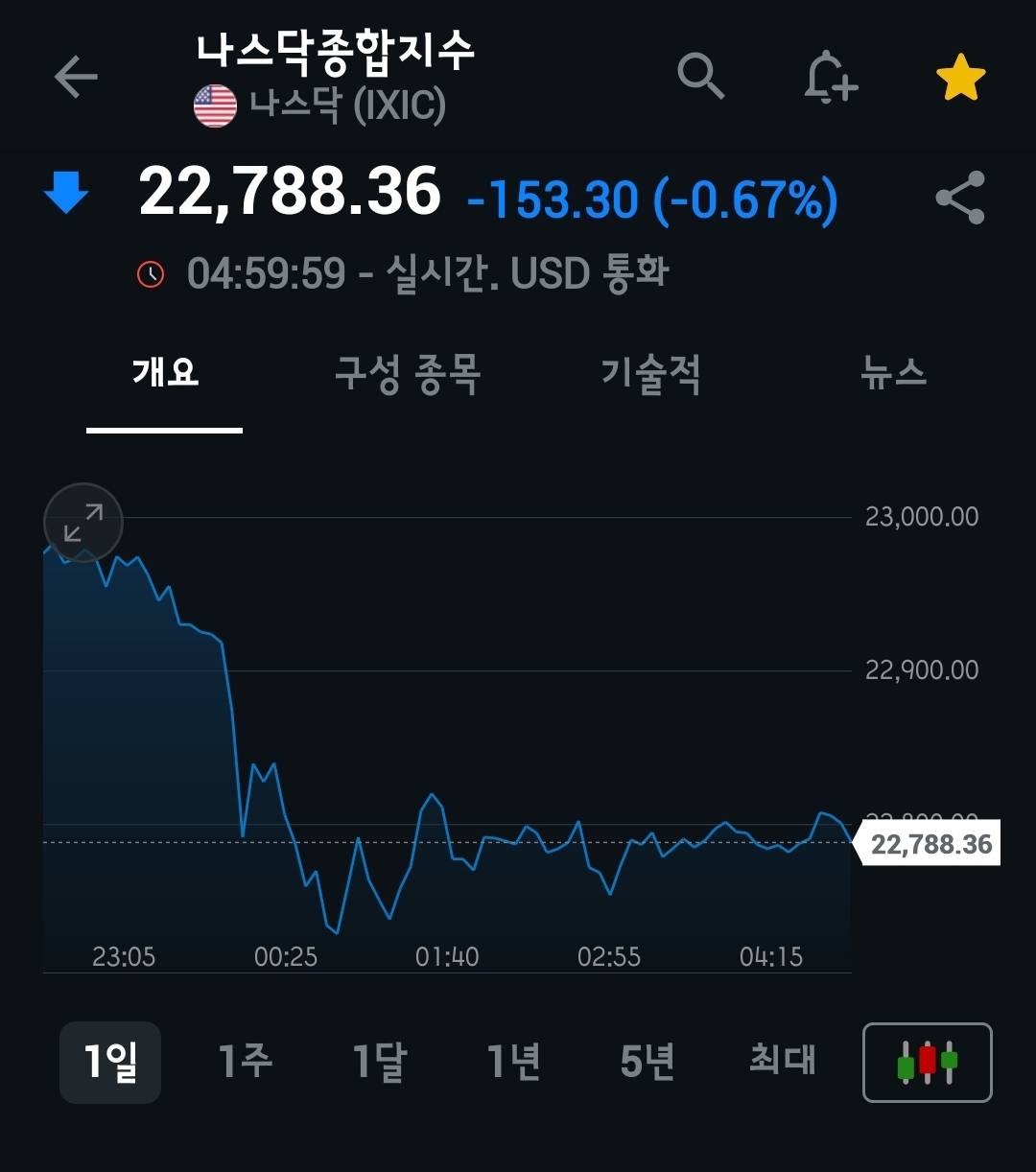Show the 1달 chart period
The image size is (1036, 1172).
[x=380, y=1062]
